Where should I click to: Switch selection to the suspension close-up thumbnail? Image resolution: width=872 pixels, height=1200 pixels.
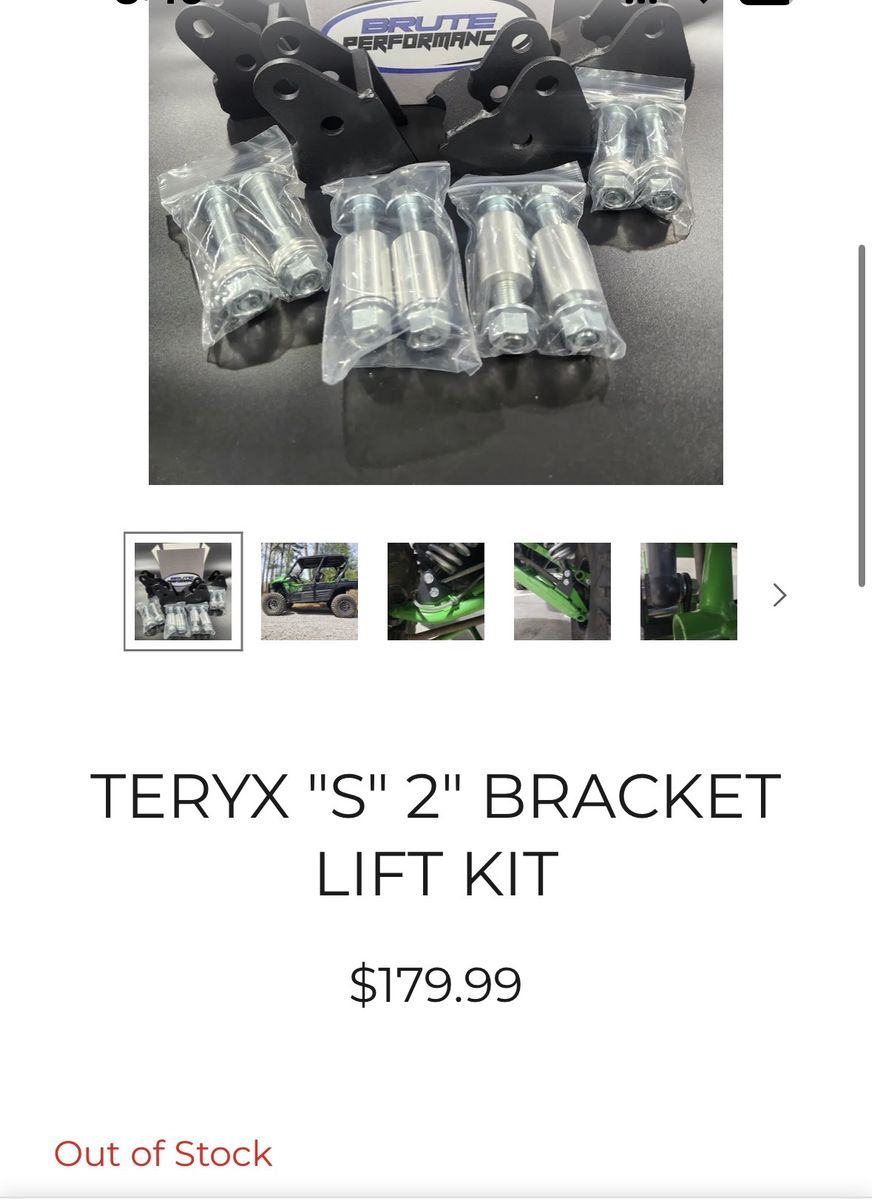(435, 591)
